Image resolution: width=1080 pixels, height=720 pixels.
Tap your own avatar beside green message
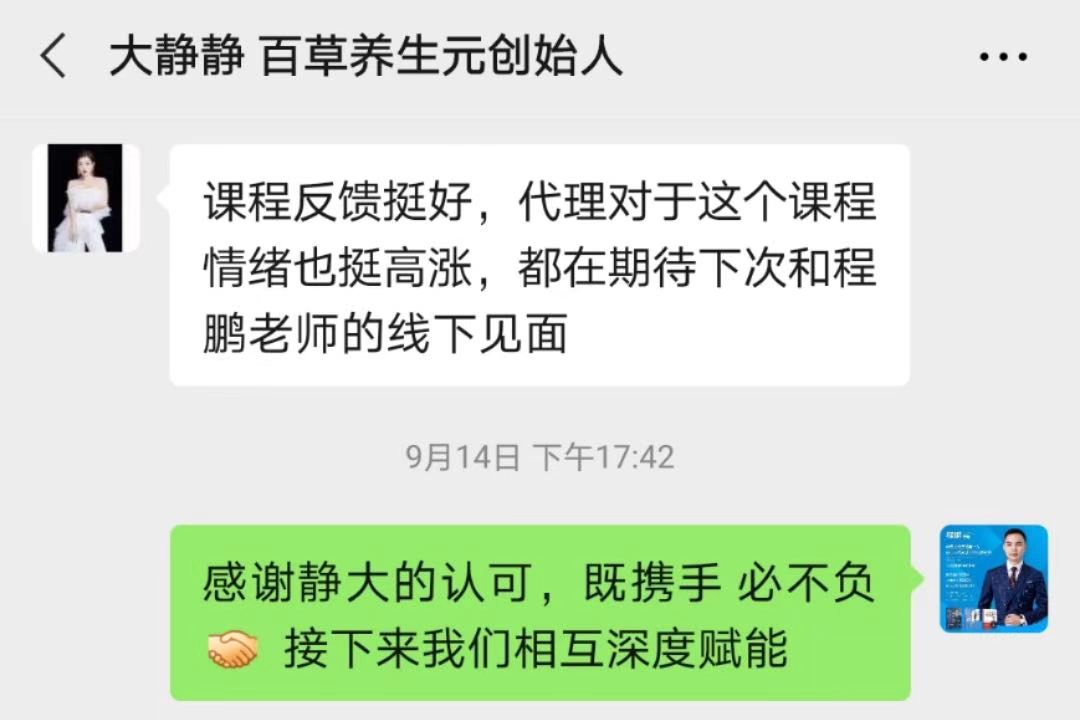point(993,578)
